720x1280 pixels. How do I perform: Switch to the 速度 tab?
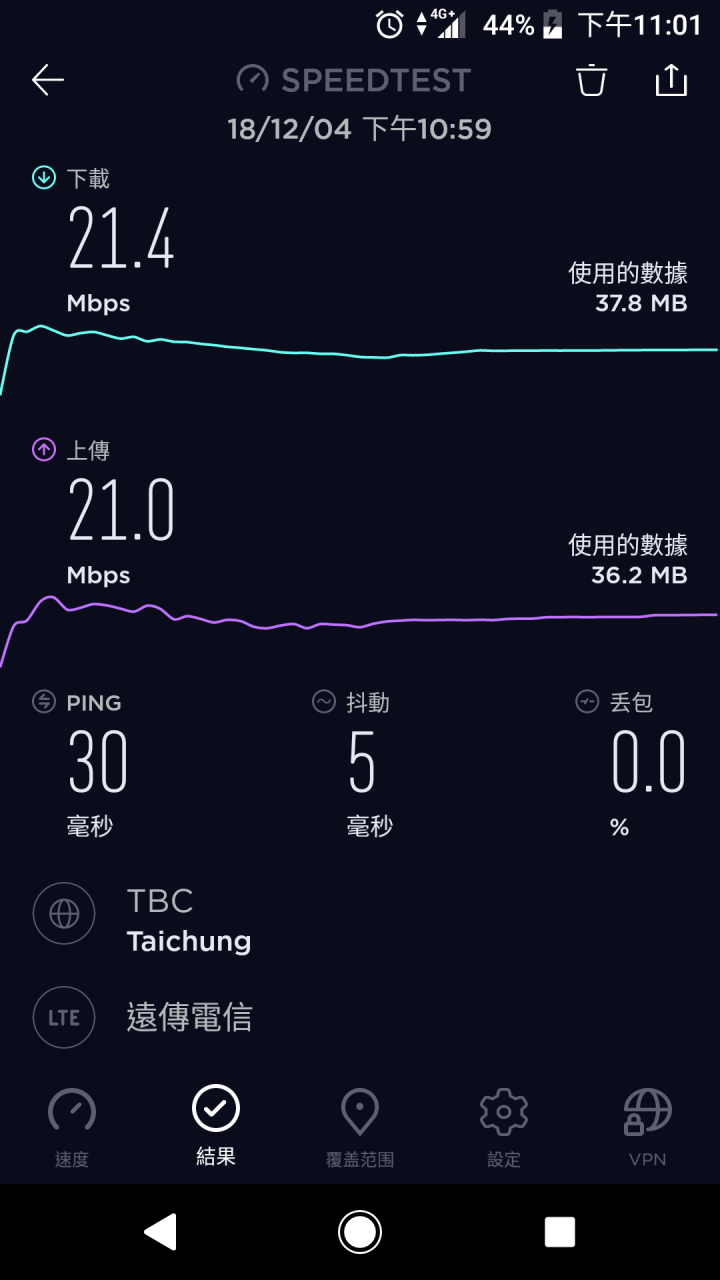pos(72,1128)
